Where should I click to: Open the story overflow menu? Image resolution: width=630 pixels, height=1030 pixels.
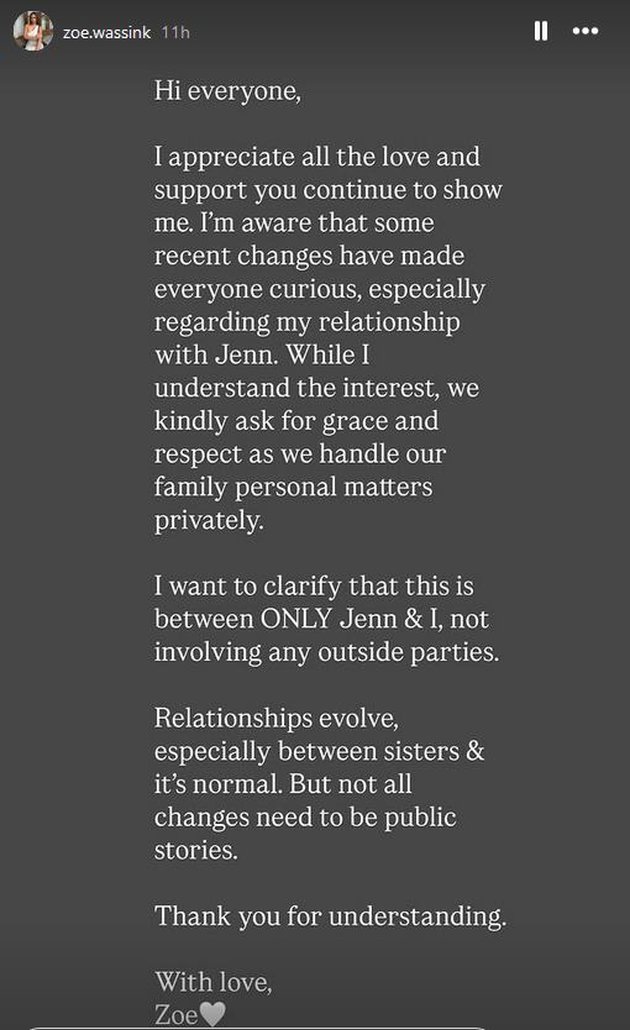585,32
